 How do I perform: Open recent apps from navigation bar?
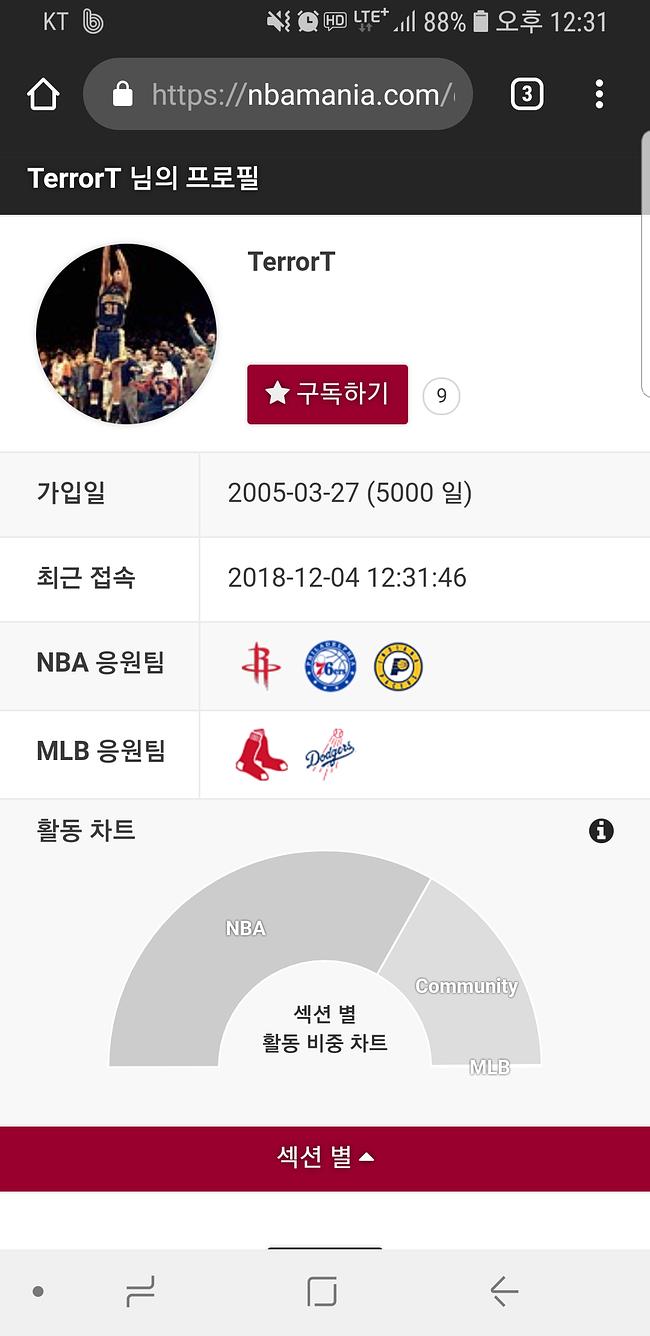coord(141,1292)
